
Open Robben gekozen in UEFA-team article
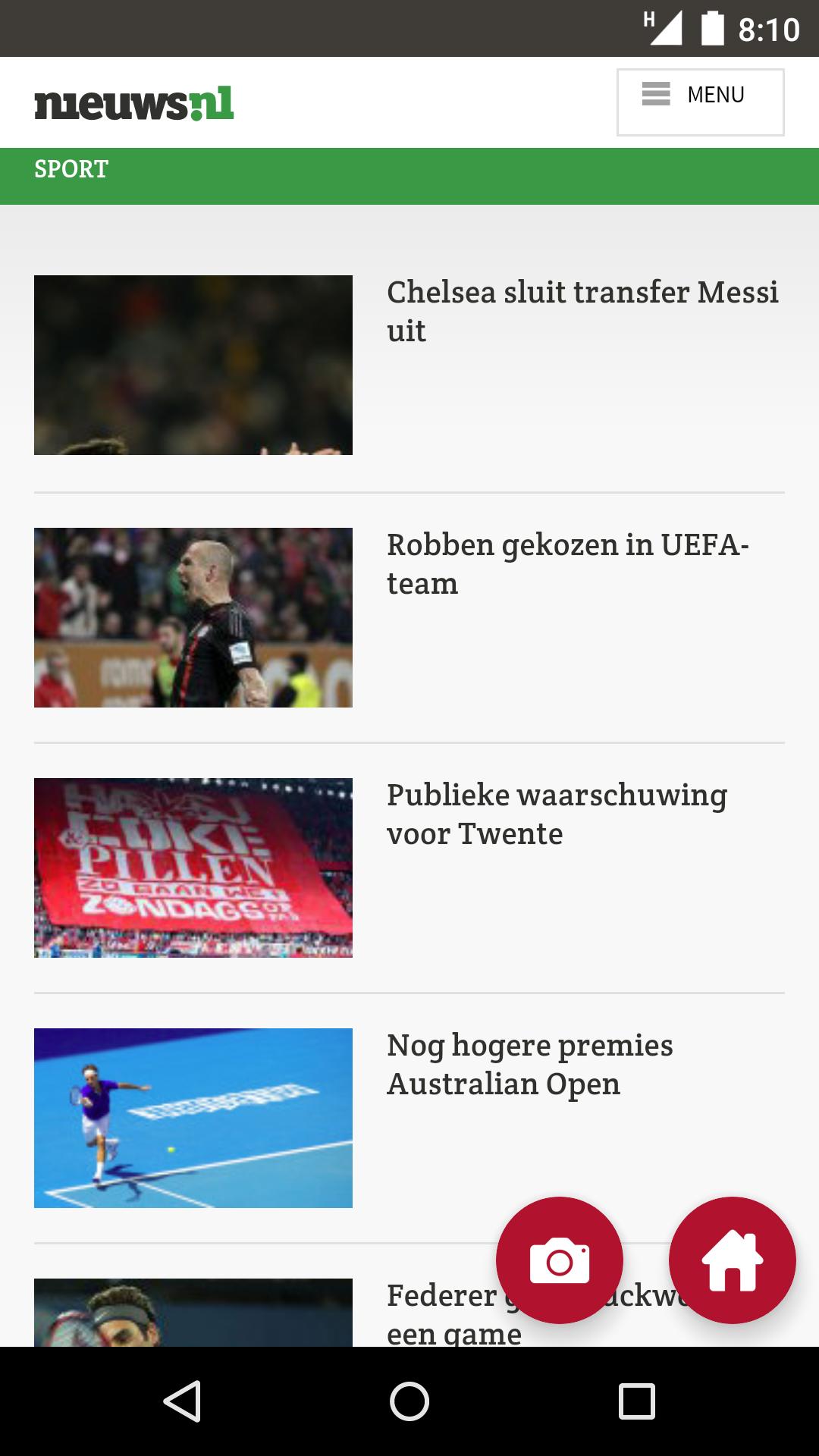click(x=567, y=563)
